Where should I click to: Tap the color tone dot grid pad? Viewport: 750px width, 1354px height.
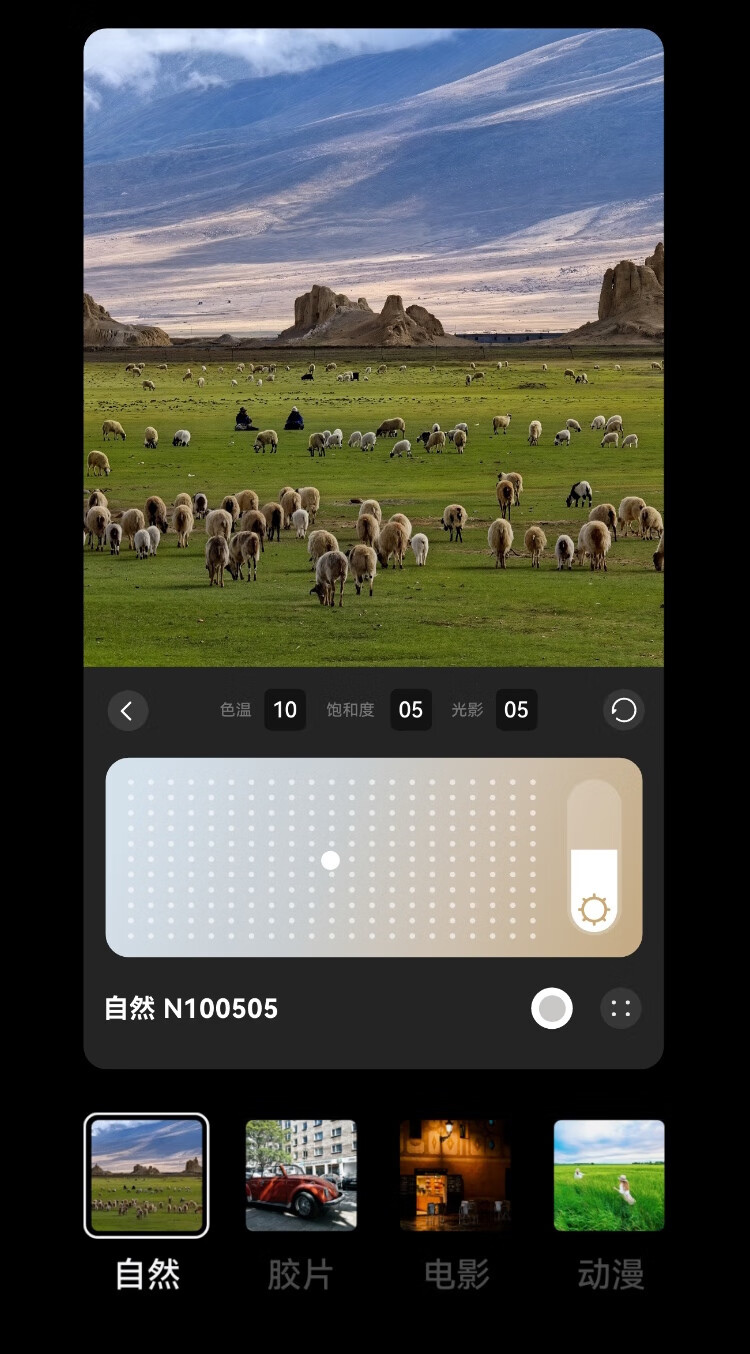tap(331, 858)
